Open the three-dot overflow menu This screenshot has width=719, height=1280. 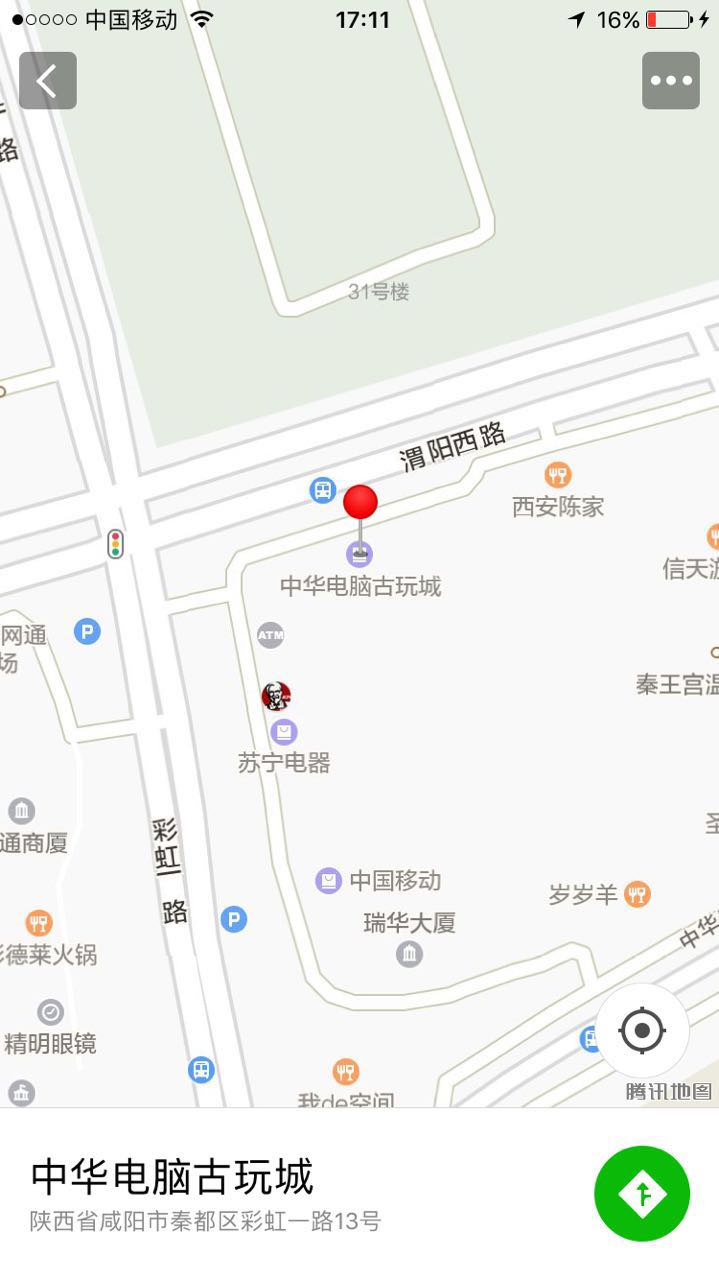(670, 81)
